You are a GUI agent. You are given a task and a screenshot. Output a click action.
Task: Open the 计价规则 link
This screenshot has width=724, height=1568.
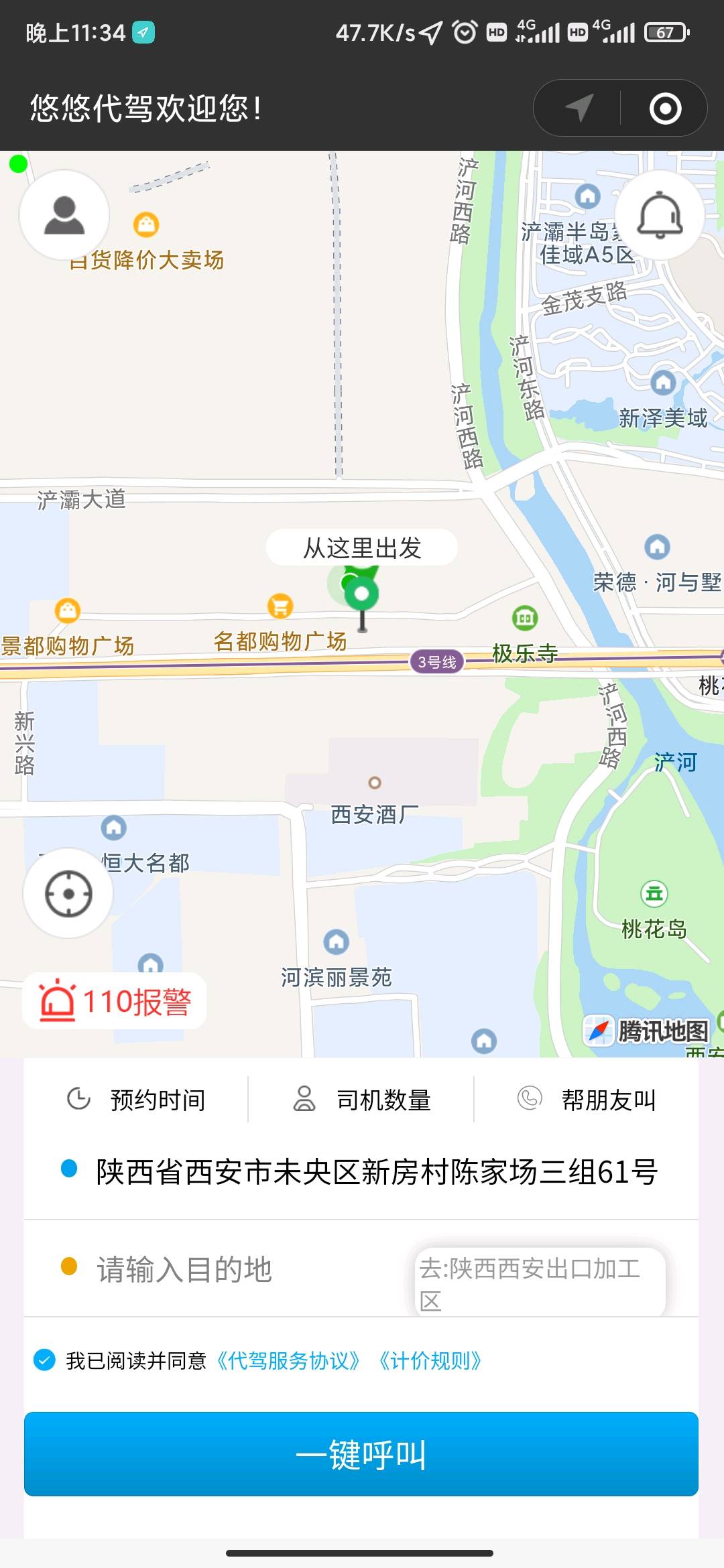(x=430, y=1360)
